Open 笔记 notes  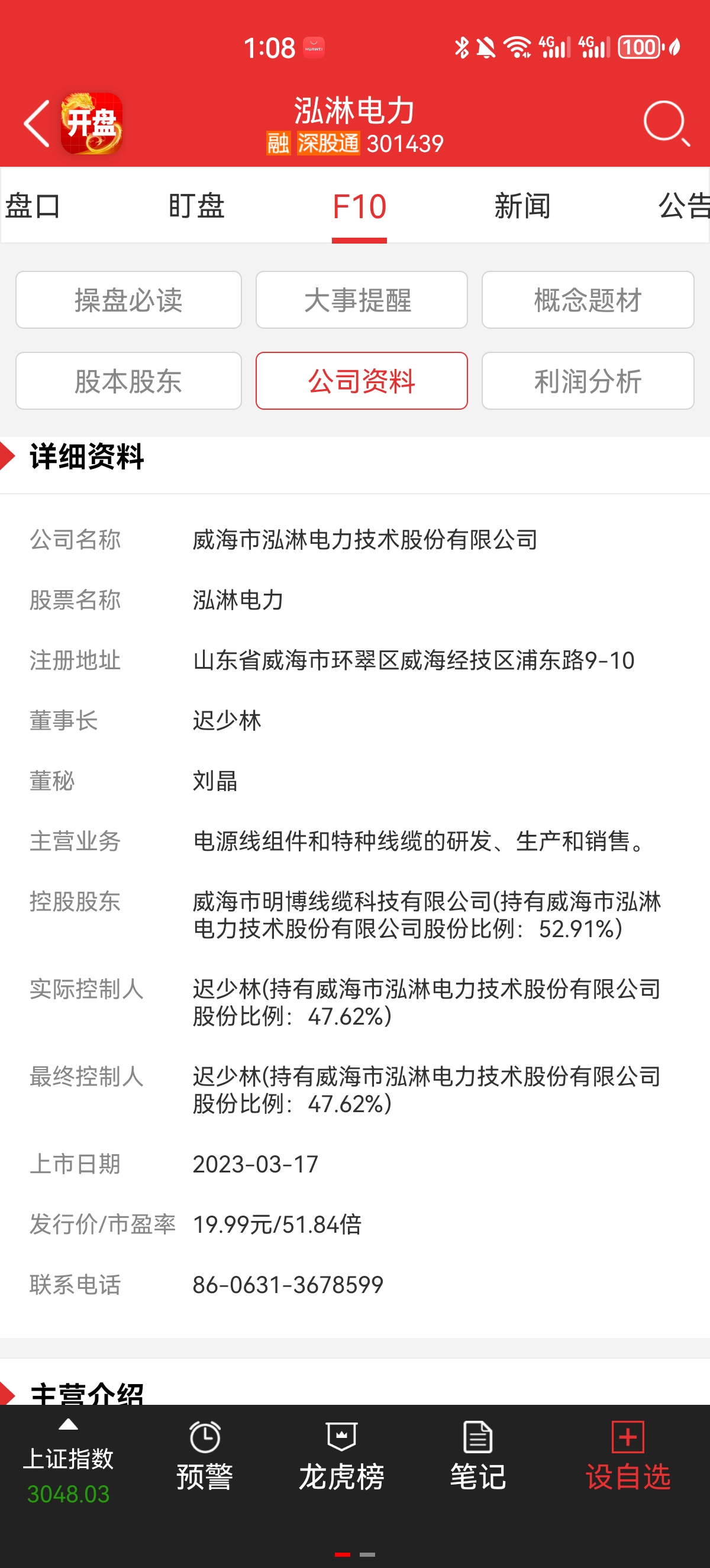(477, 1457)
